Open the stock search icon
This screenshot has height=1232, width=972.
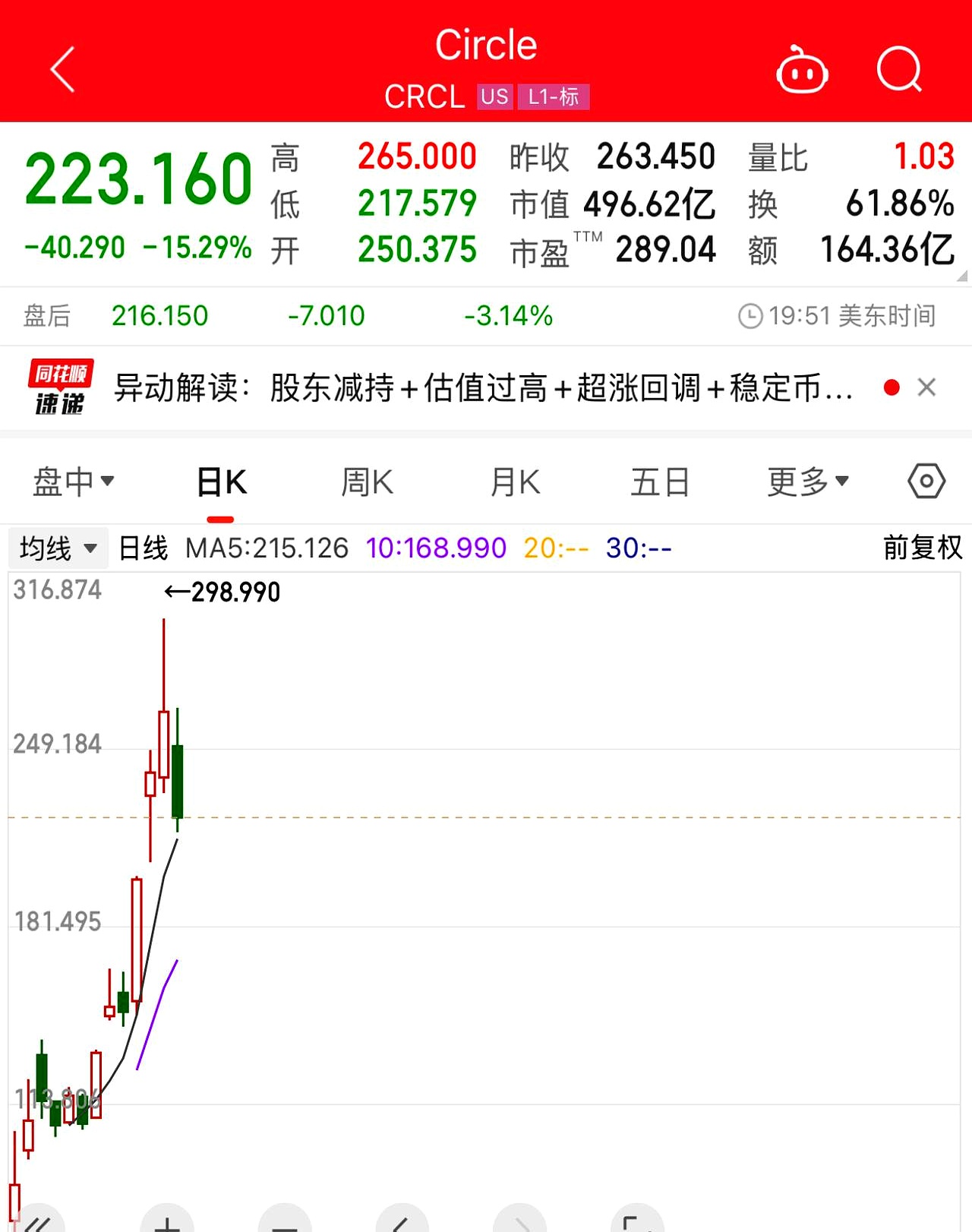(900, 69)
